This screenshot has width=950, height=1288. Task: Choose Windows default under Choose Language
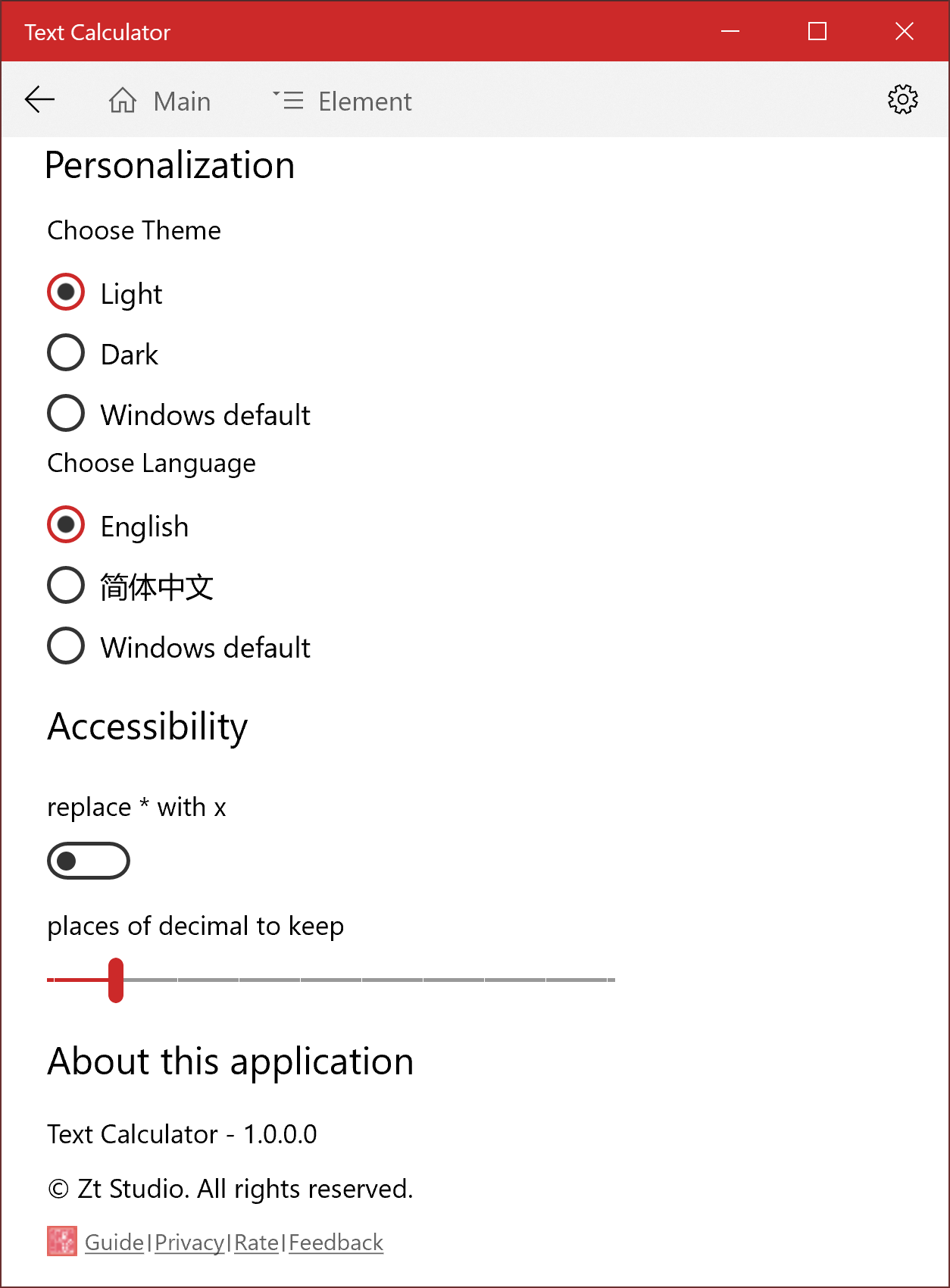179,647
